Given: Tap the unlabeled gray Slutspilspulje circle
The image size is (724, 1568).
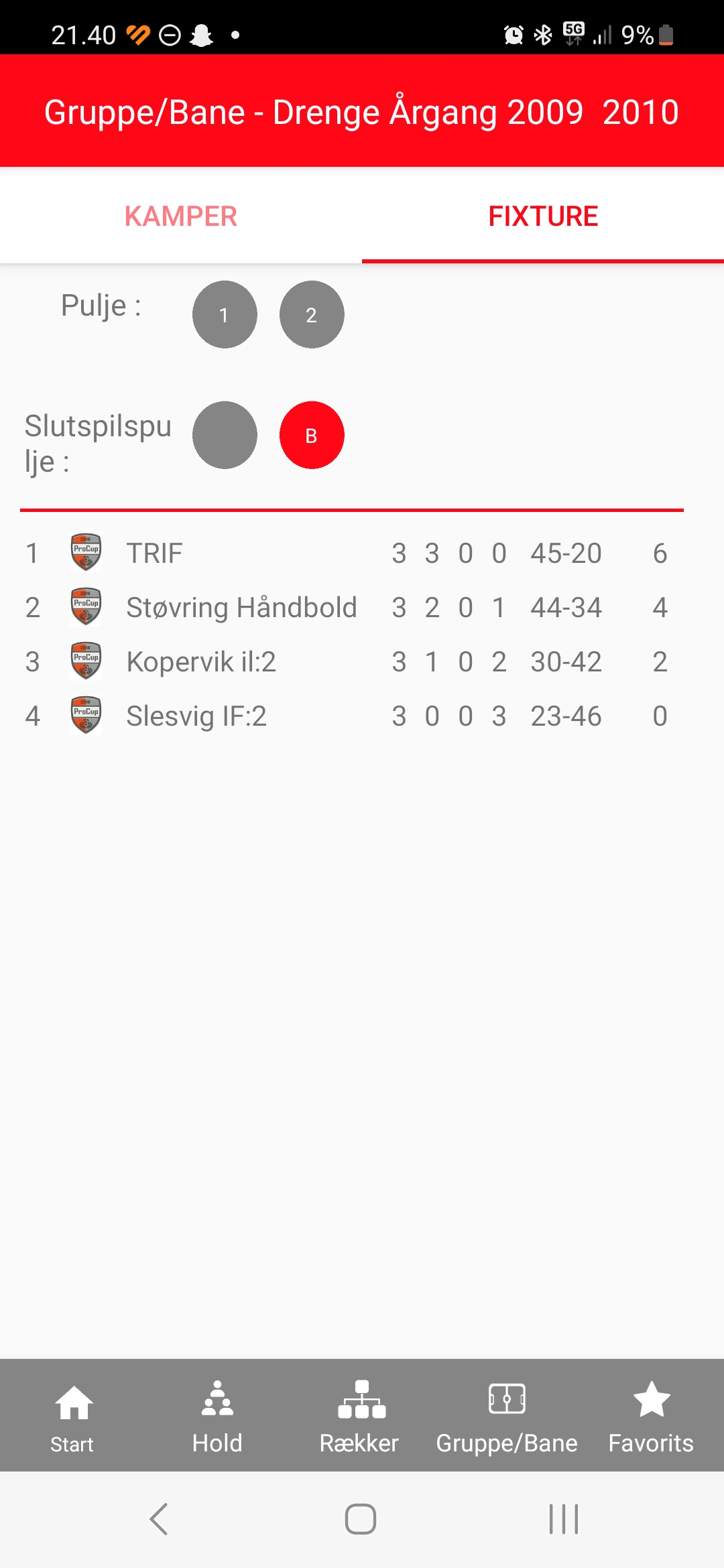Looking at the screenshot, I should pyautogui.click(x=225, y=435).
